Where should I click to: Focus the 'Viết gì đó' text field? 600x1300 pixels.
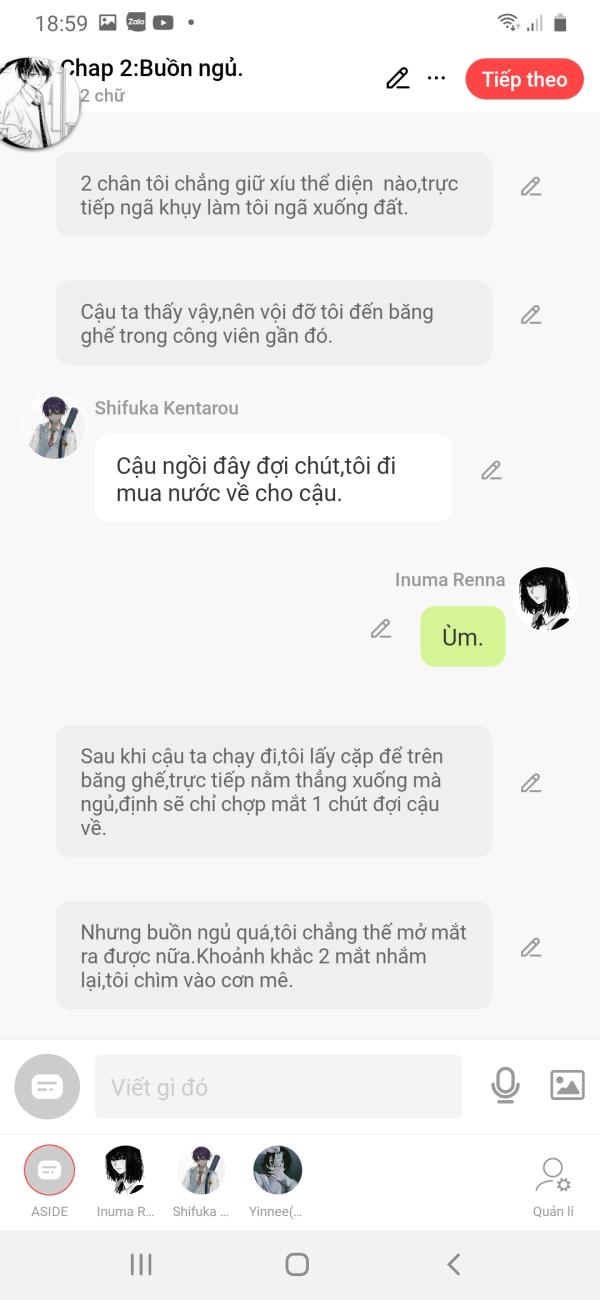pyautogui.click(x=278, y=1087)
